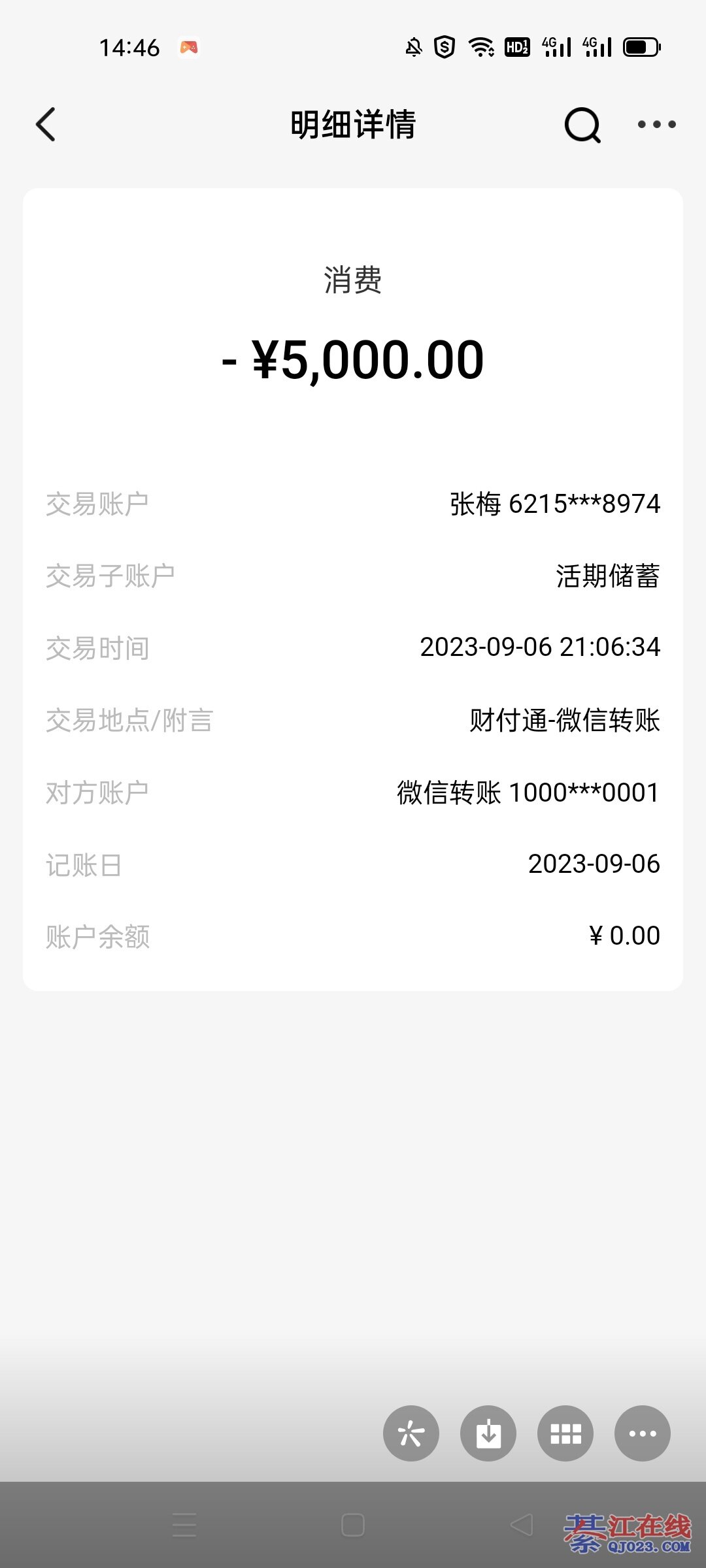706x1568 pixels.
Task: Tap the round sparkle-shaped floating button
Action: 411,1433
